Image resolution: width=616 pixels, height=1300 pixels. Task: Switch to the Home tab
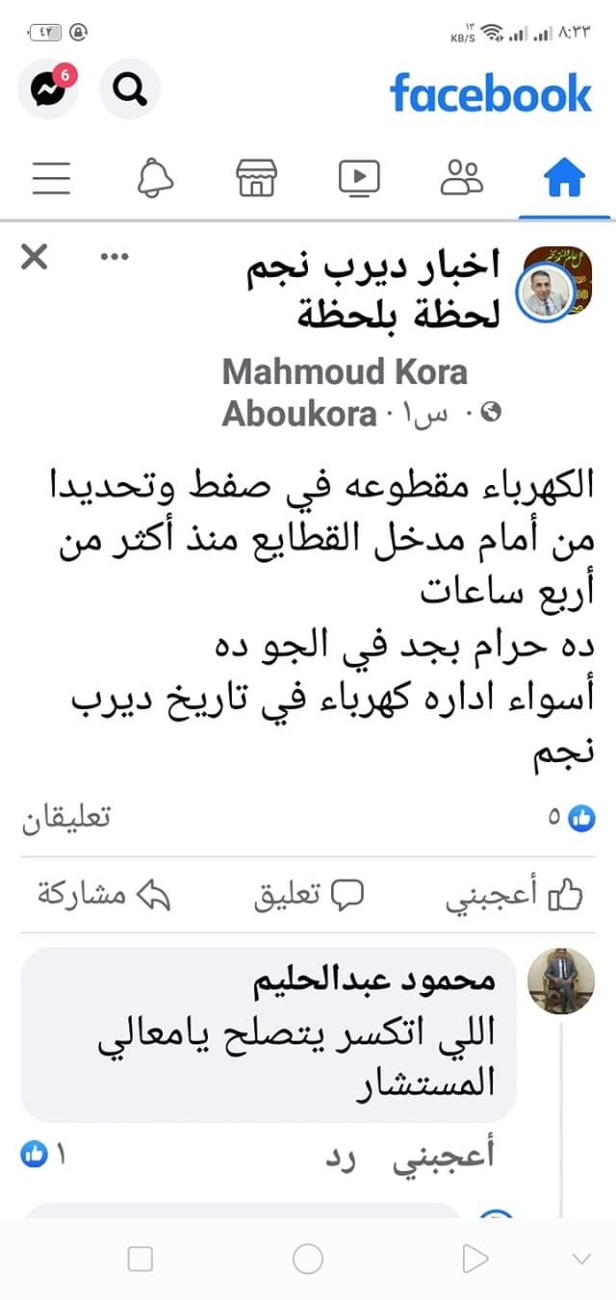click(563, 178)
